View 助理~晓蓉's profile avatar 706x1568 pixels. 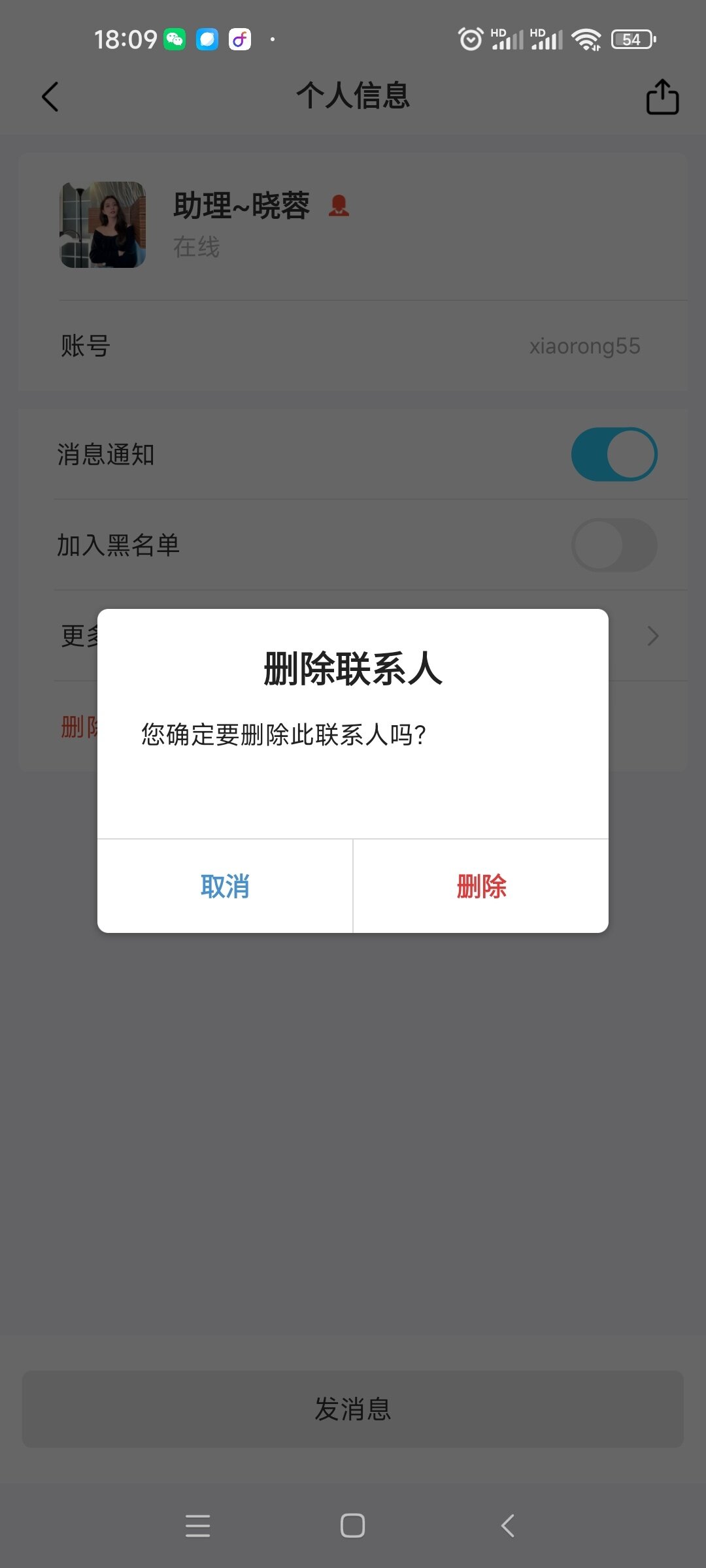103,225
